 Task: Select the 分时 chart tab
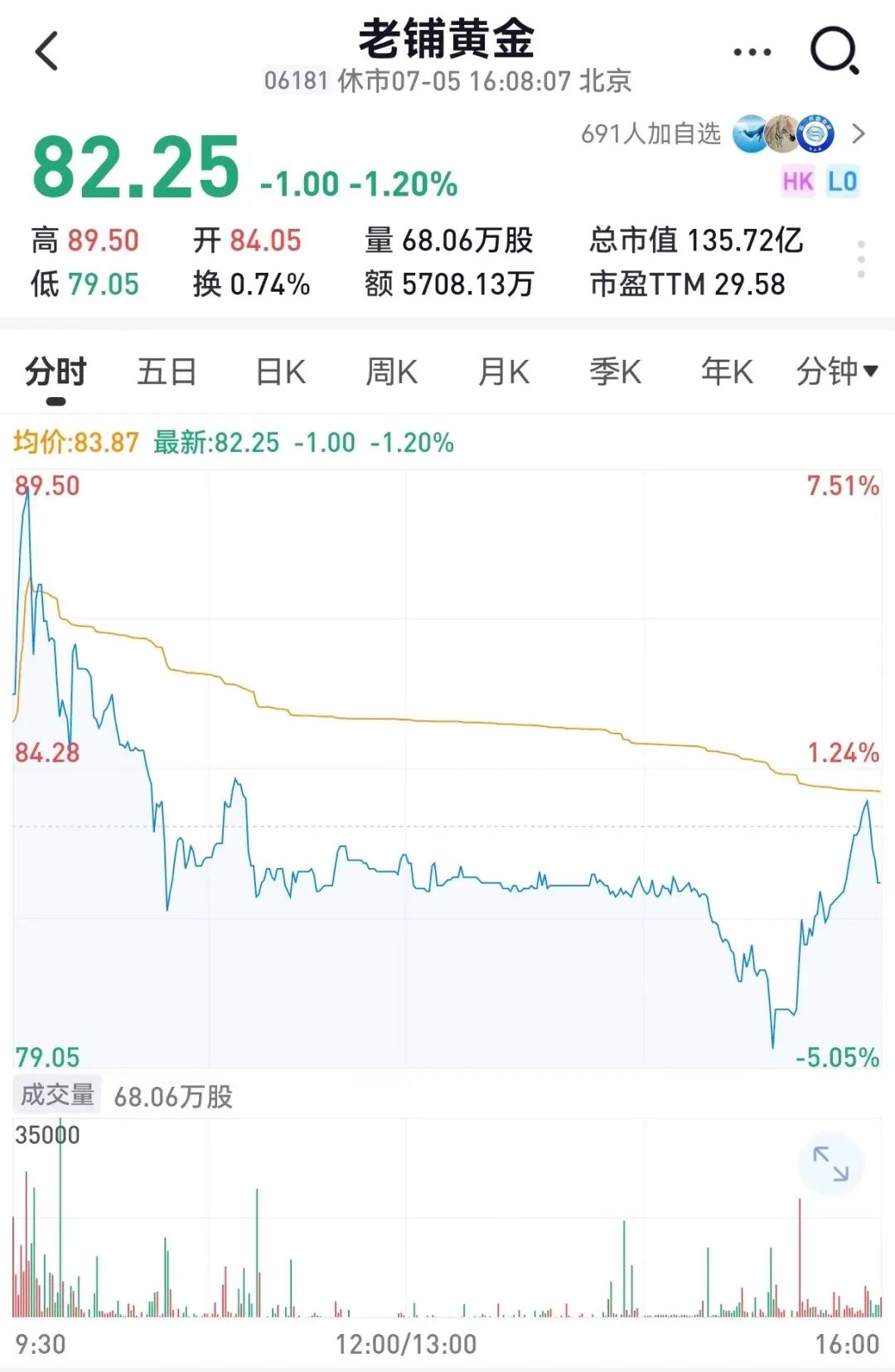(56, 372)
